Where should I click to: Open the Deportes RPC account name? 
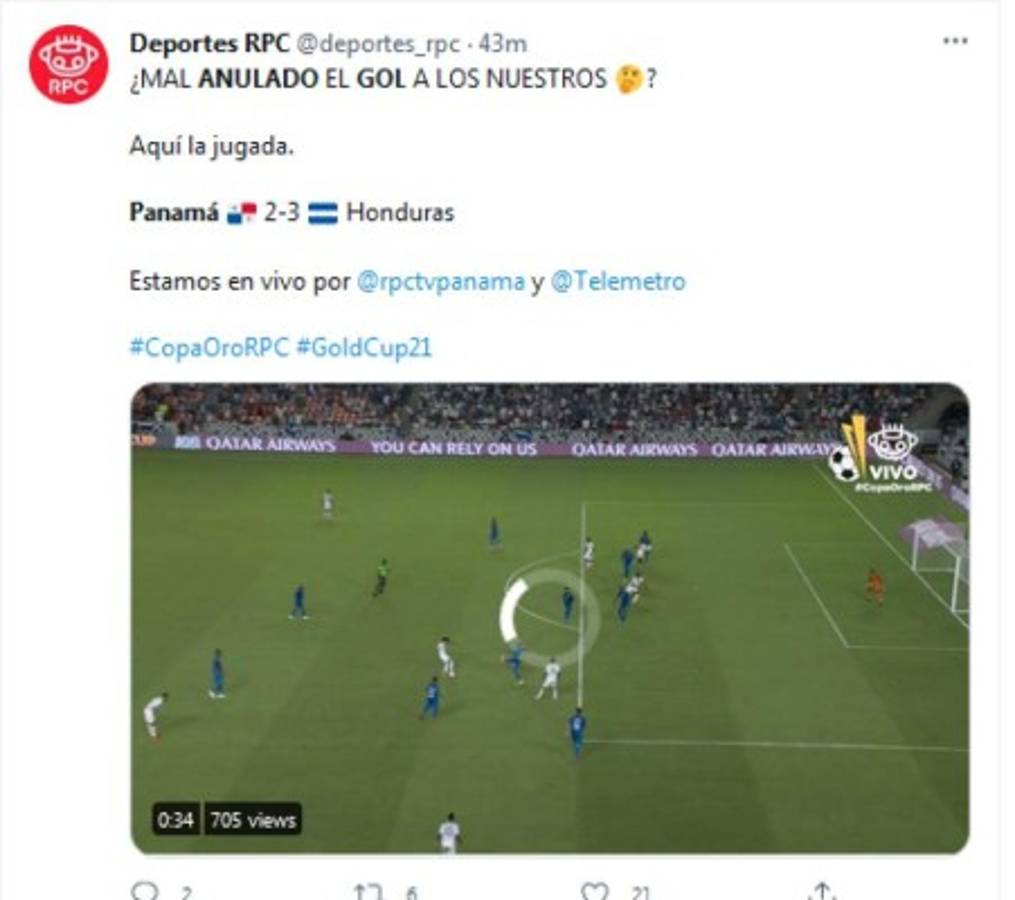209,44
